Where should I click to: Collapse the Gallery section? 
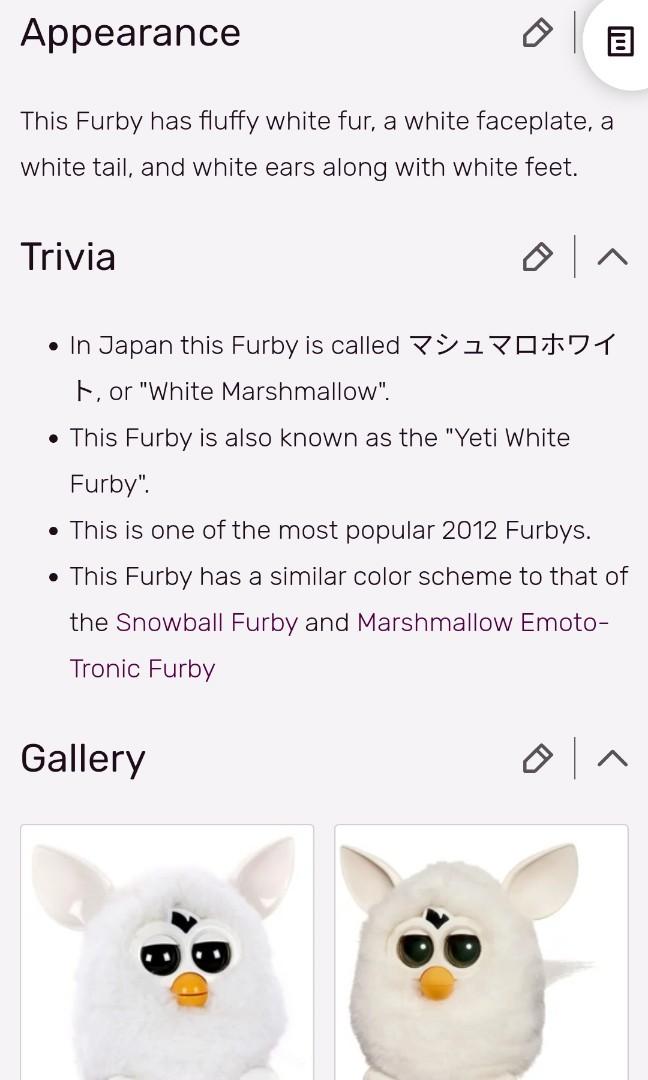point(612,759)
